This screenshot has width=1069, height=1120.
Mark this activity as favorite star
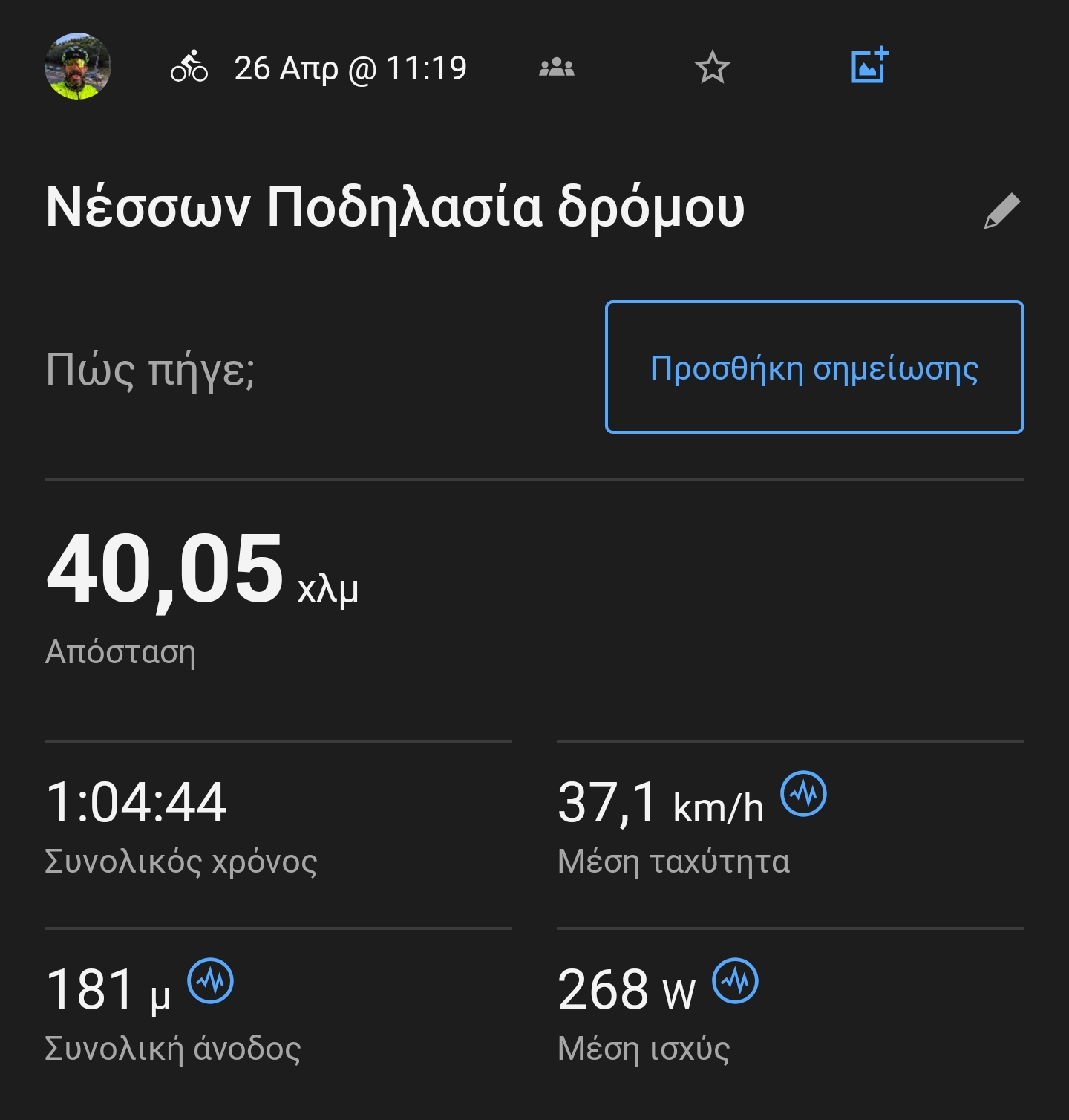tap(712, 68)
